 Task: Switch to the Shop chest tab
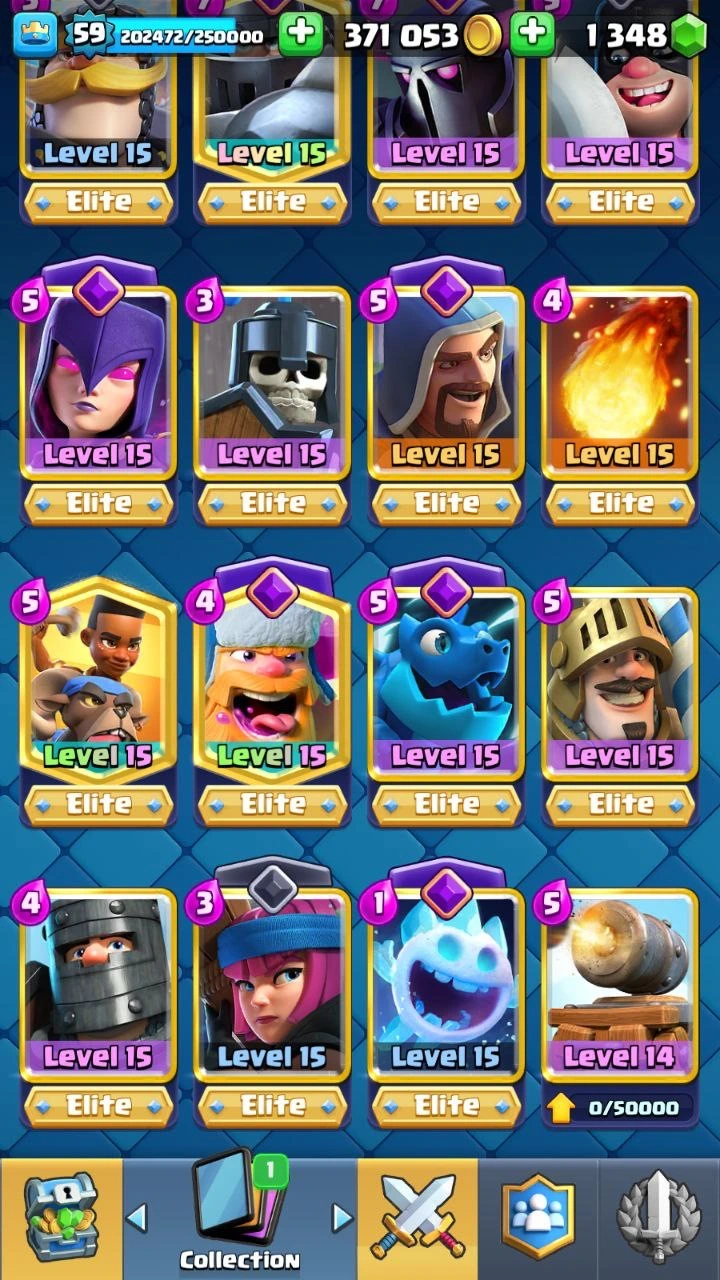pos(60,1220)
